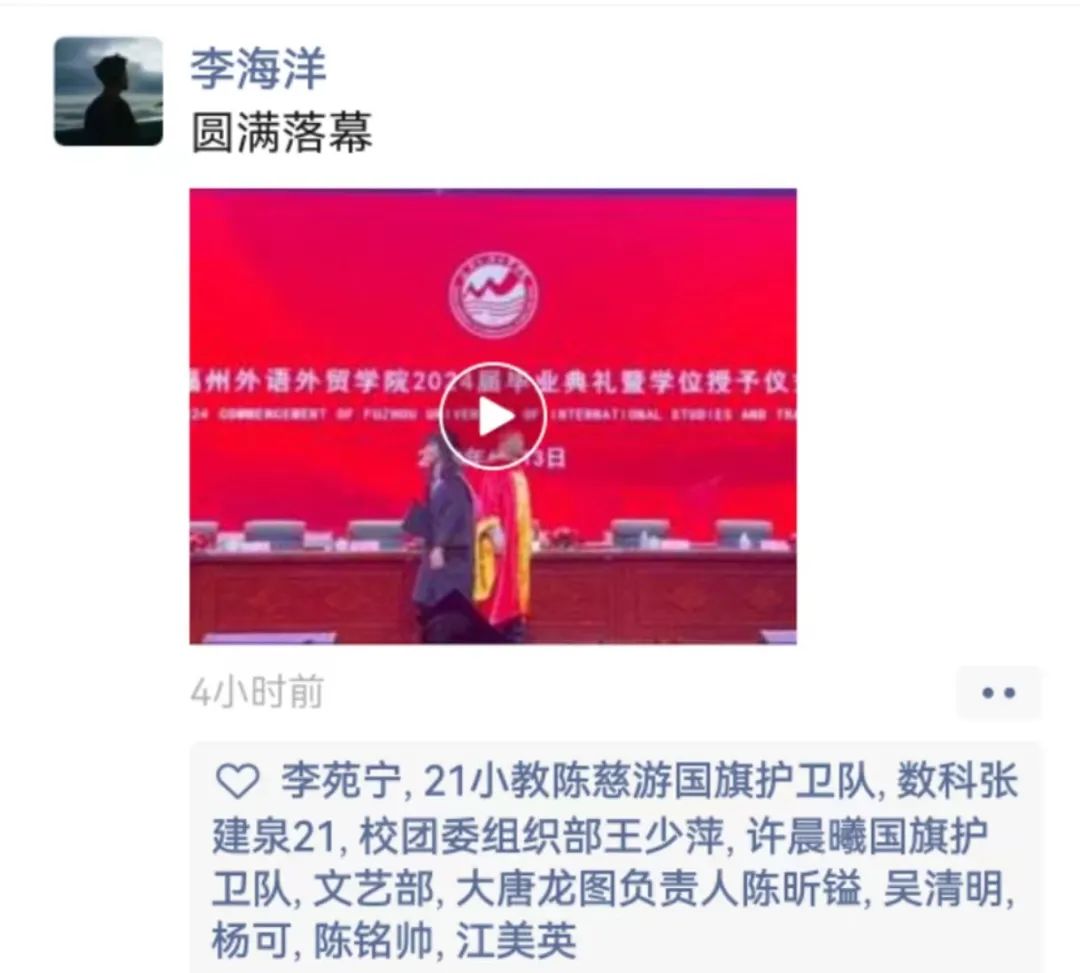Play the graduation ceremony video
This screenshot has width=1080, height=973.
pyautogui.click(x=492, y=416)
